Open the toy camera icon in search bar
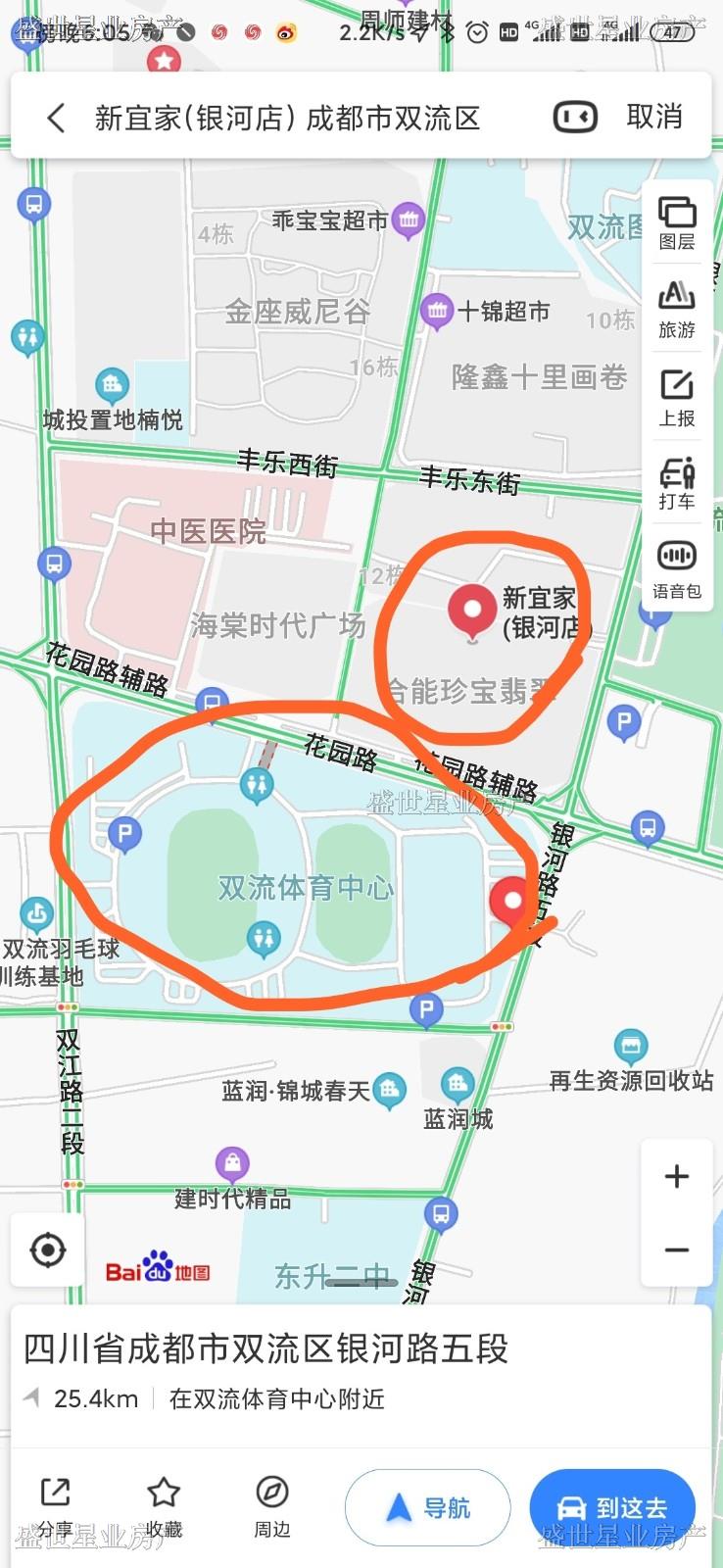This screenshot has width=723, height=1568. (x=575, y=118)
